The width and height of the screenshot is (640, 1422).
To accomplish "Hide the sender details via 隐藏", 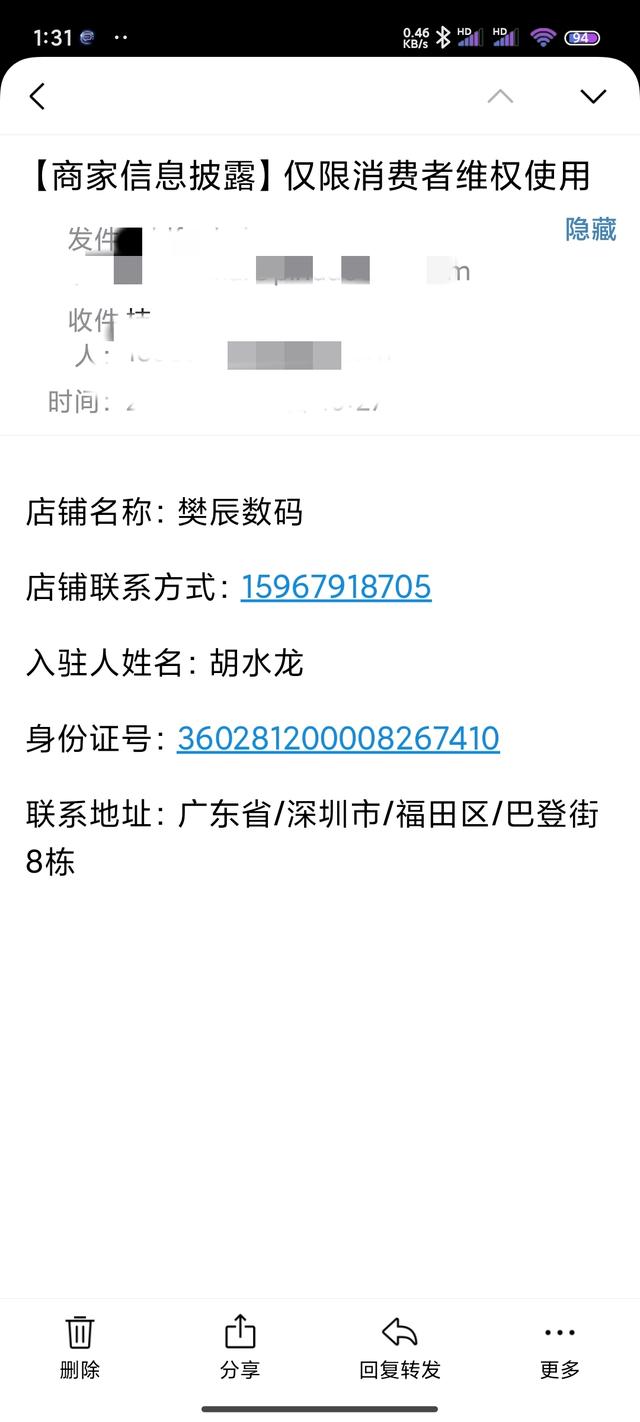I will (x=590, y=230).
